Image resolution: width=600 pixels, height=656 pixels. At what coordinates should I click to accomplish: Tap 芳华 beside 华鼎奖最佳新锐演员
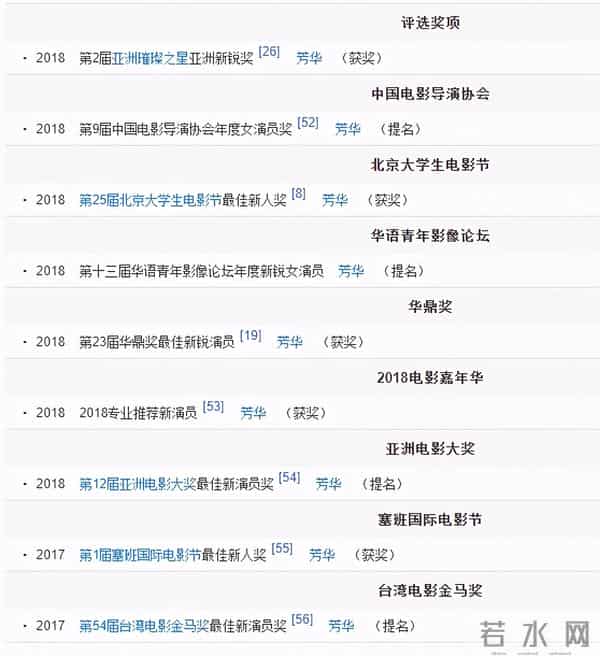click(x=290, y=342)
